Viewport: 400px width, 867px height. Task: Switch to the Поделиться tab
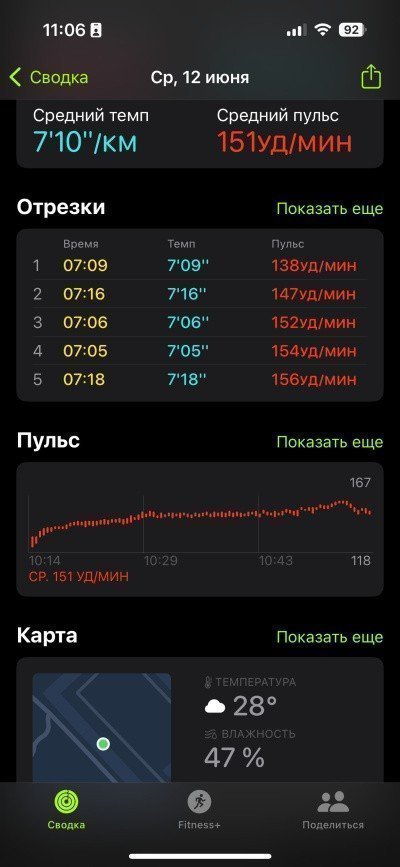(333, 810)
